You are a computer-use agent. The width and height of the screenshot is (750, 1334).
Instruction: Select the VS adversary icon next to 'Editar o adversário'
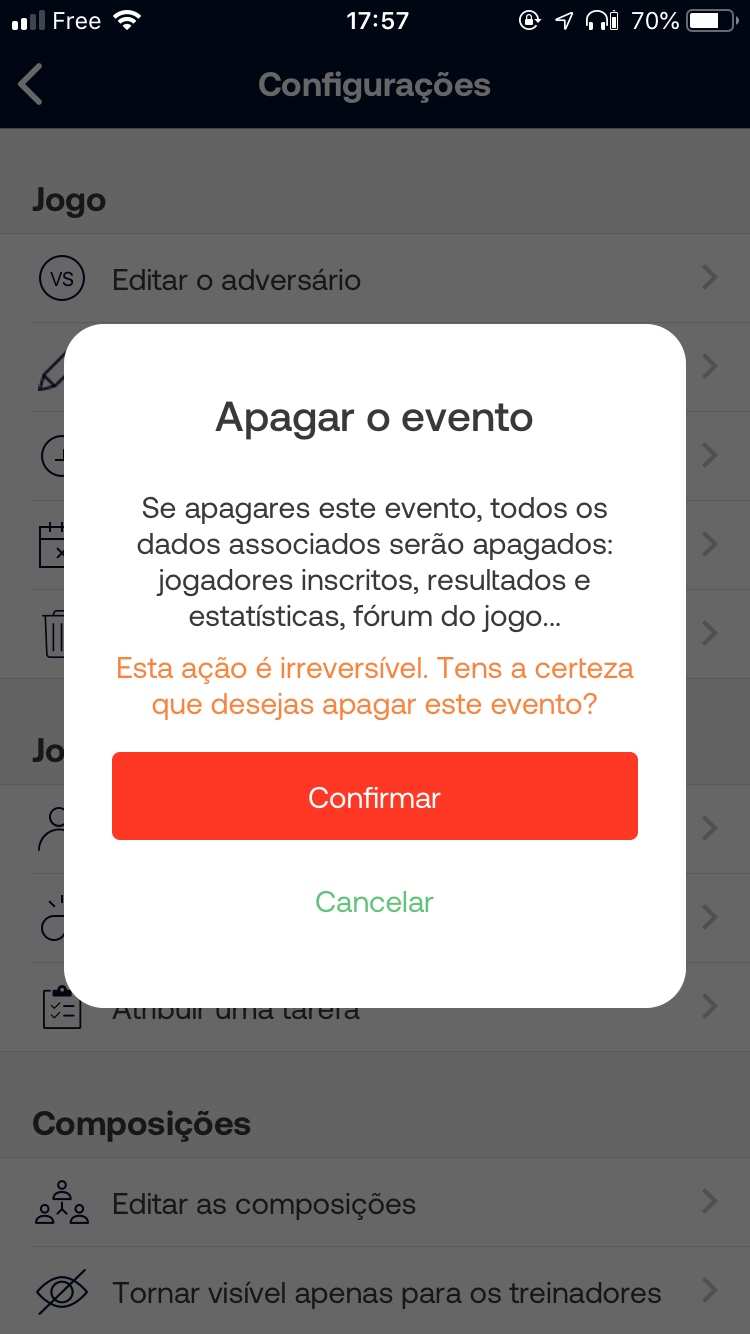coord(61,278)
